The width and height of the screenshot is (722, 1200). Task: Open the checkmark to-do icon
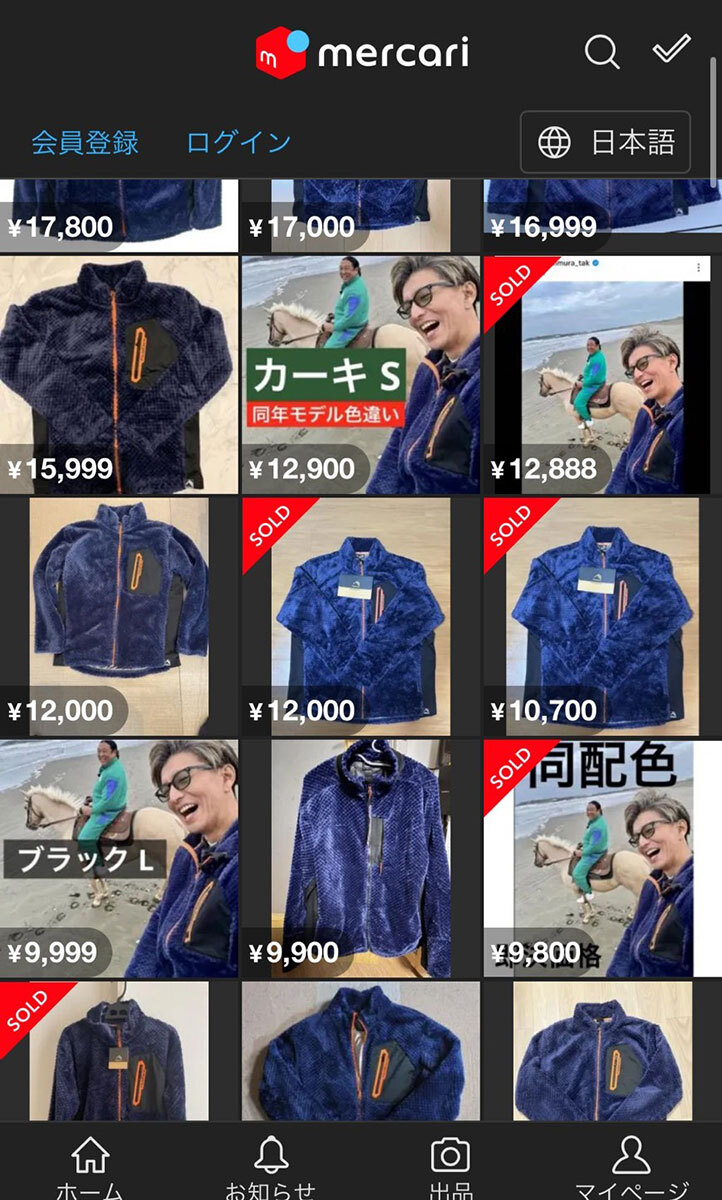click(671, 50)
